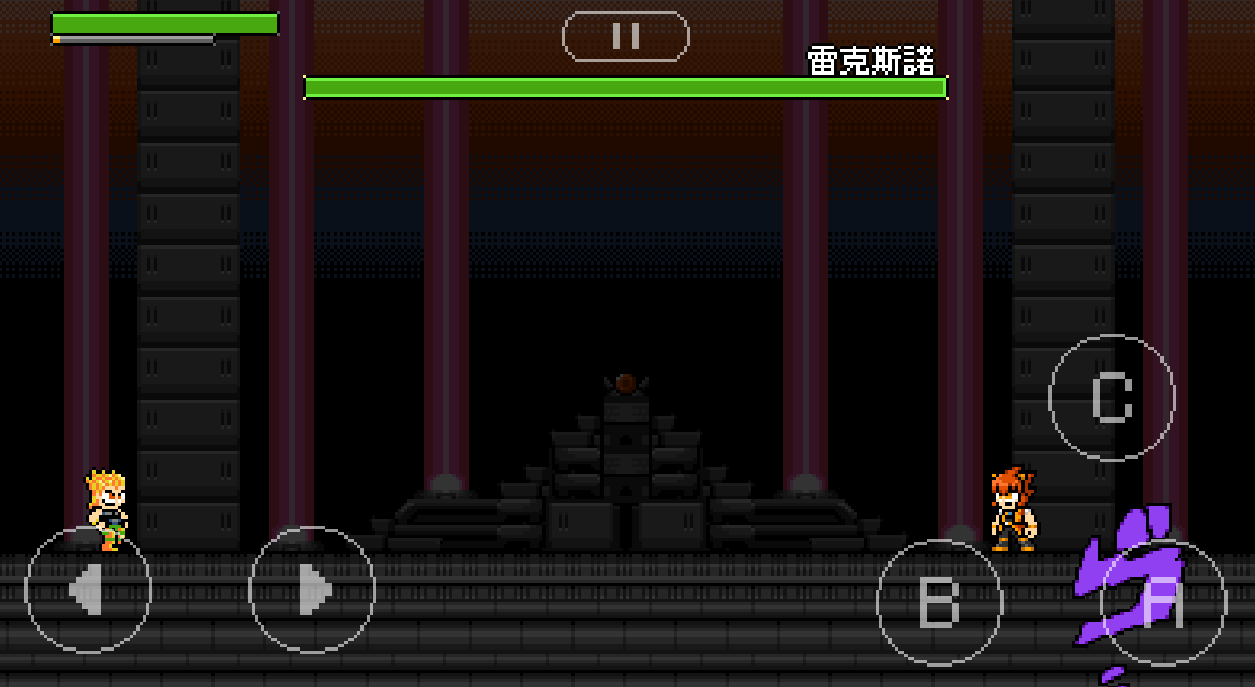Pause the game
This screenshot has width=1255, height=687.
pyautogui.click(x=626, y=37)
